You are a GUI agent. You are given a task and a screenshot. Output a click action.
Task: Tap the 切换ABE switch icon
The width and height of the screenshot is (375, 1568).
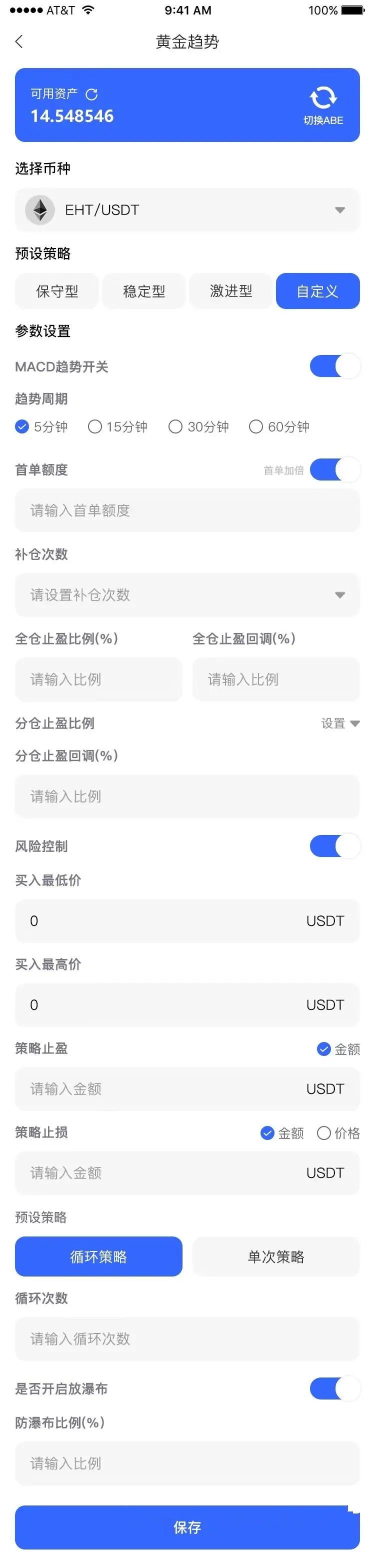[322, 98]
